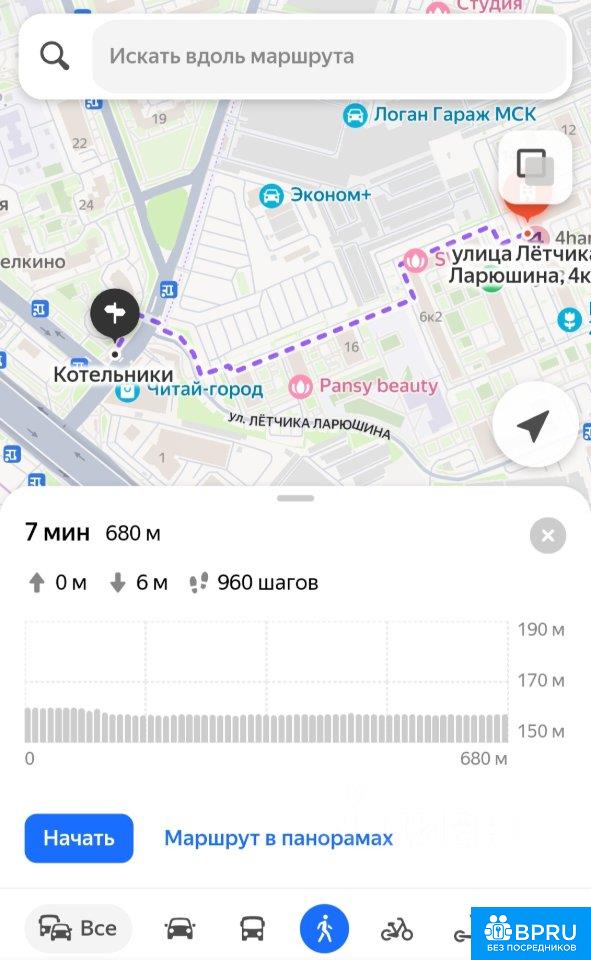The image size is (591, 960).
Task: Open Эконом+ car service marker
Action: pos(315,195)
